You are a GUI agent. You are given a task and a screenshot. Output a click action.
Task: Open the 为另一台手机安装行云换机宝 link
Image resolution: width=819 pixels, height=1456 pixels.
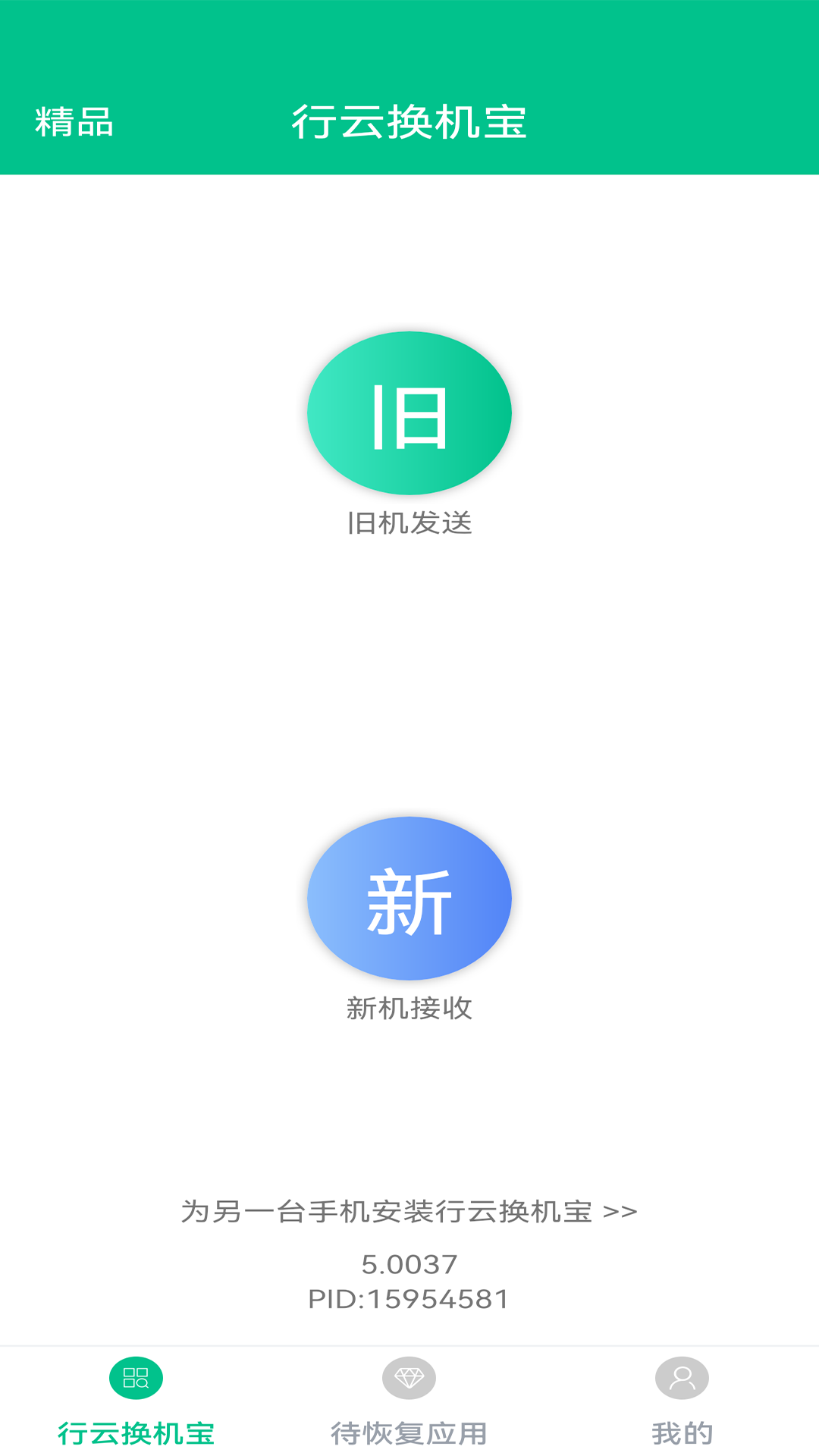coord(409,1212)
